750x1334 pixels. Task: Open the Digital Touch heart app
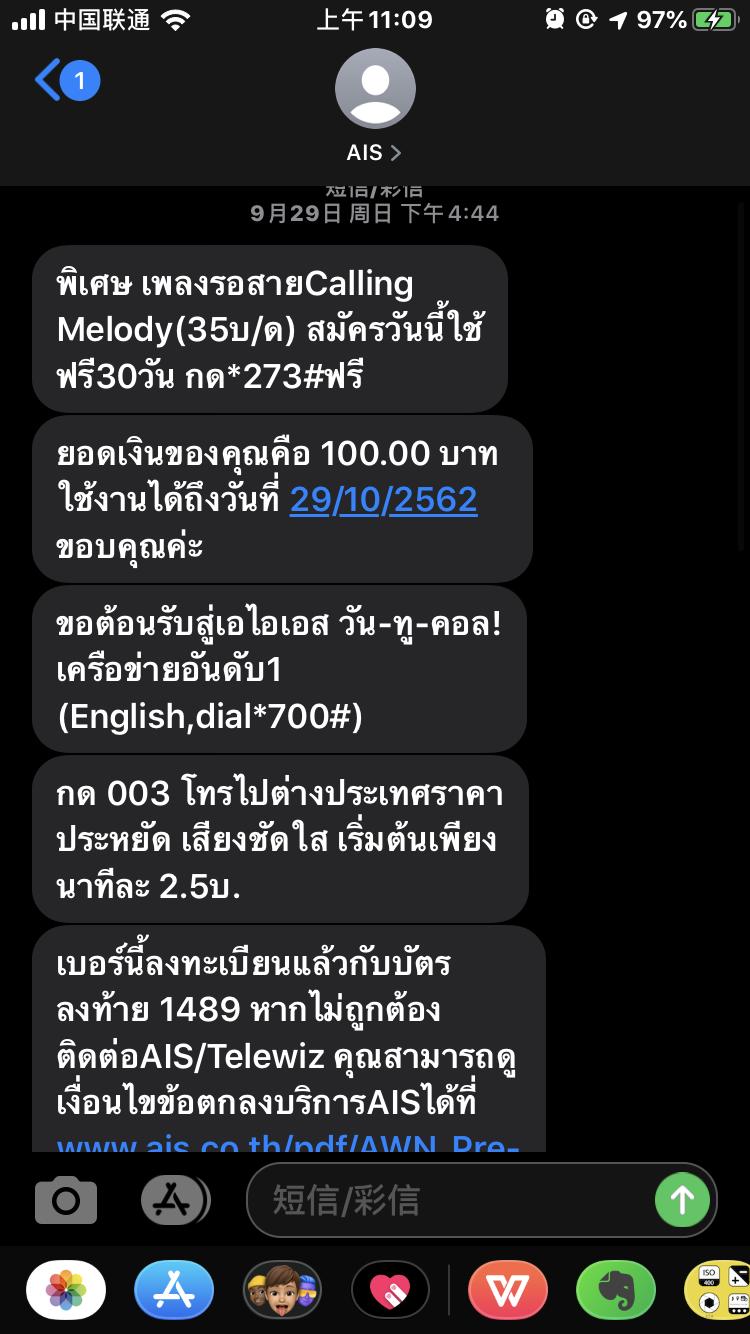coord(391,1291)
